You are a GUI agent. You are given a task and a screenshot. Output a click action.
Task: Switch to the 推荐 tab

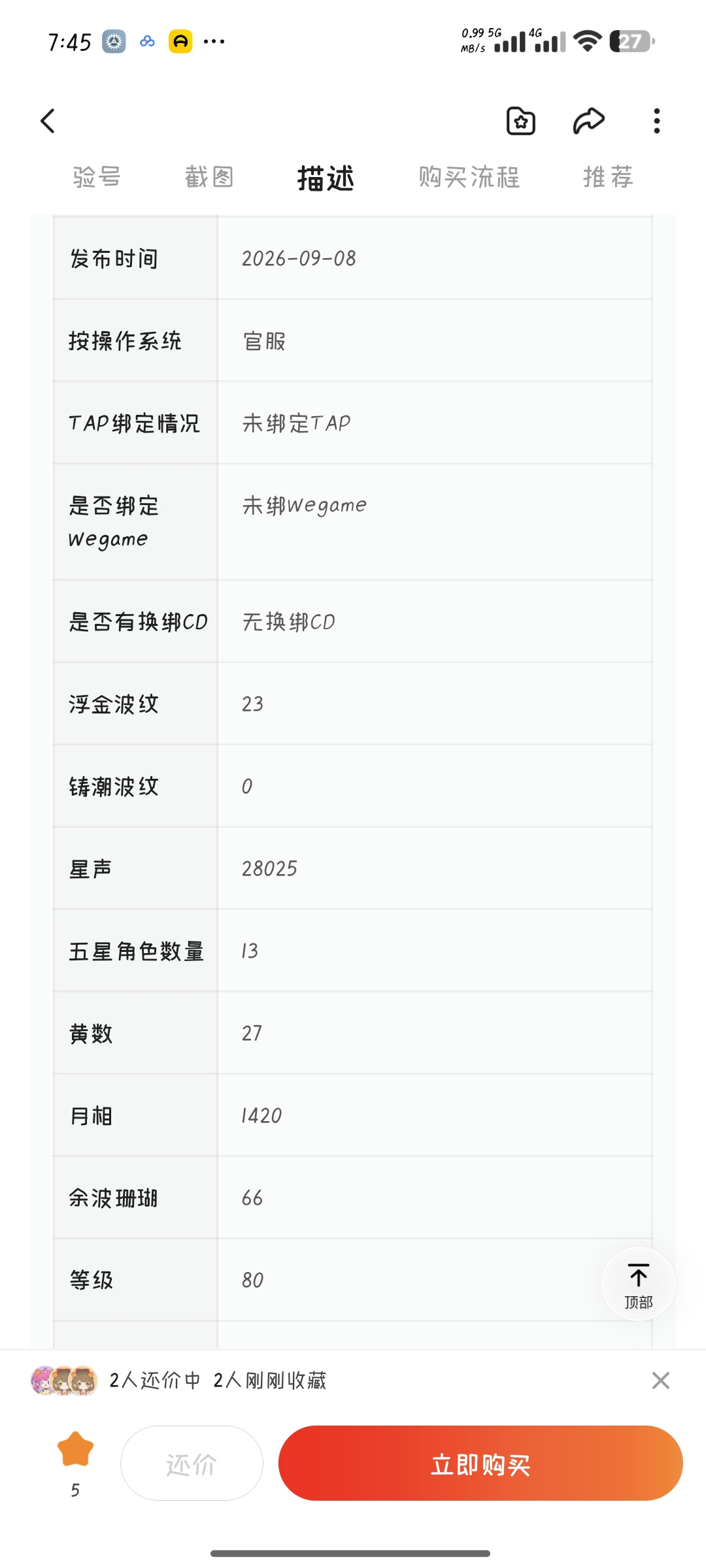(x=609, y=177)
